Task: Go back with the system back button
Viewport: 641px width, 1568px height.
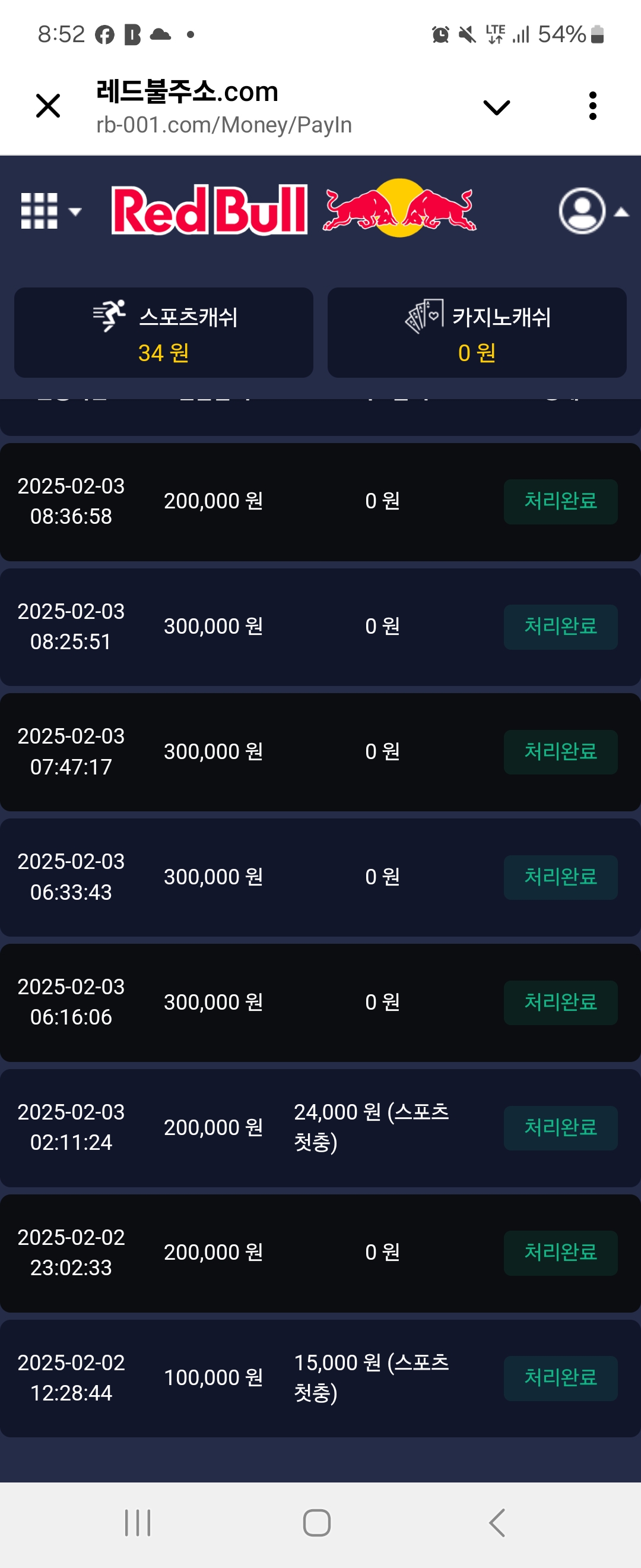Action: 497,1523
